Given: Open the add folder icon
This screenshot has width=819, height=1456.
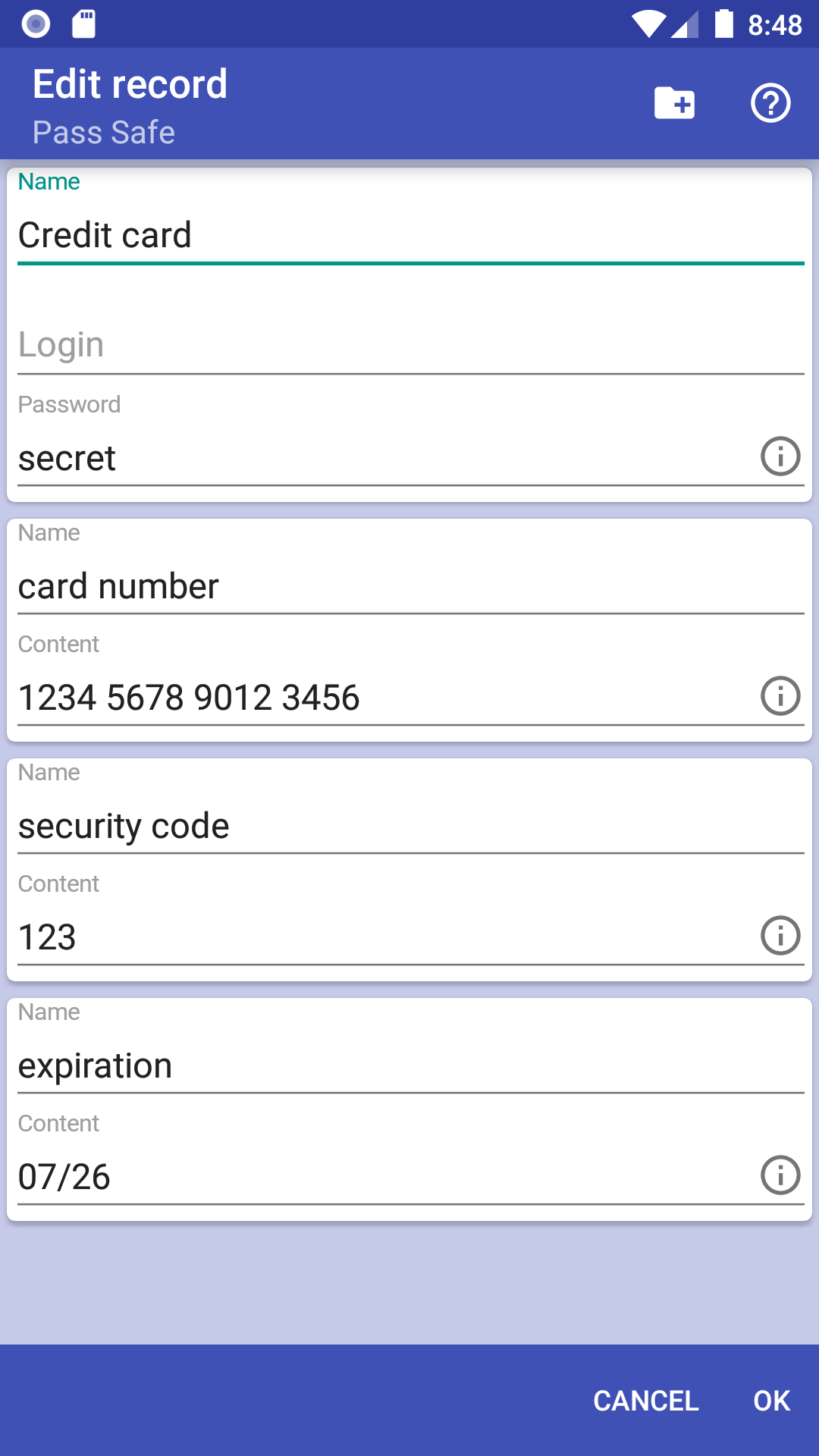Looking at the screenshot, I should tap(673, 104).
